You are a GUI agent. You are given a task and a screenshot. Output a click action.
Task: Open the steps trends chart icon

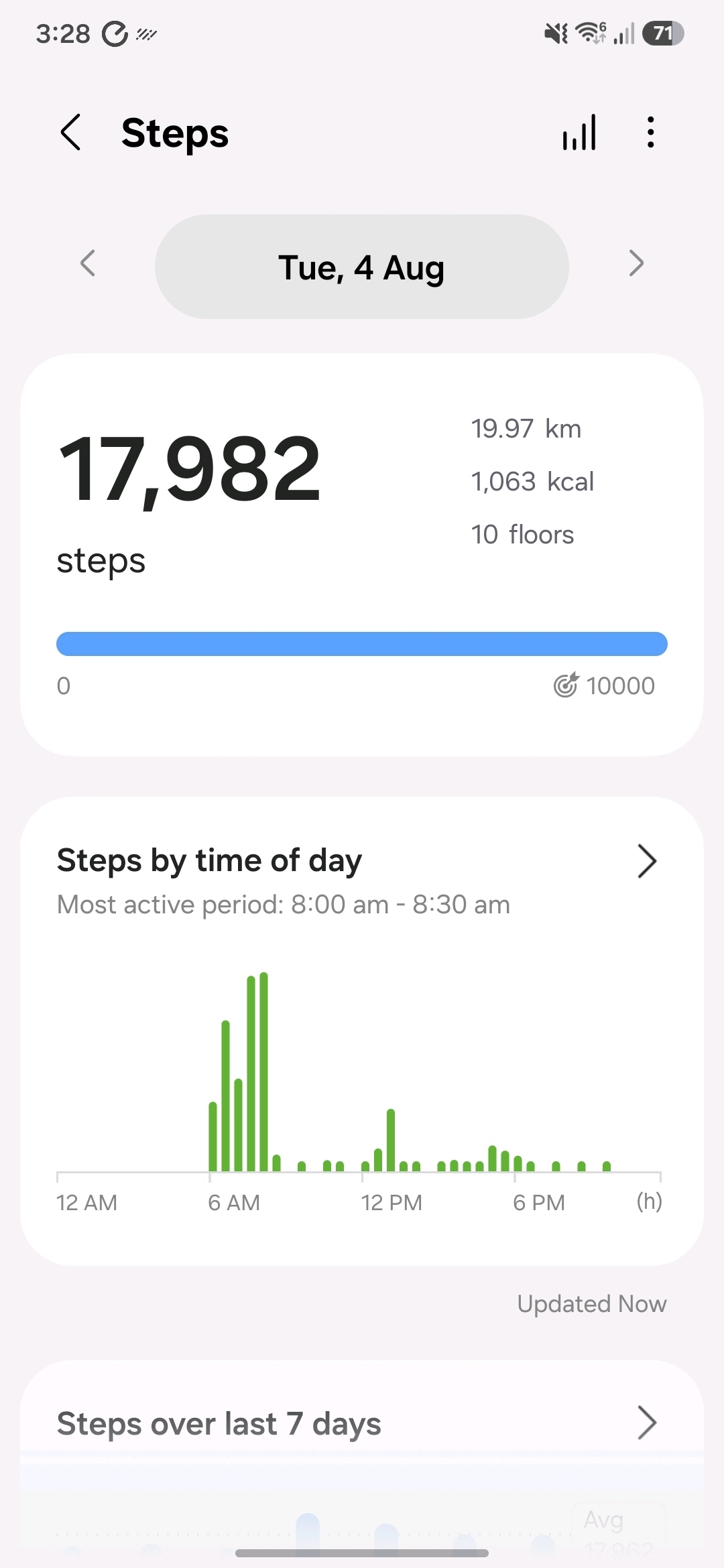pyautogui.click(x=580, y=132)
